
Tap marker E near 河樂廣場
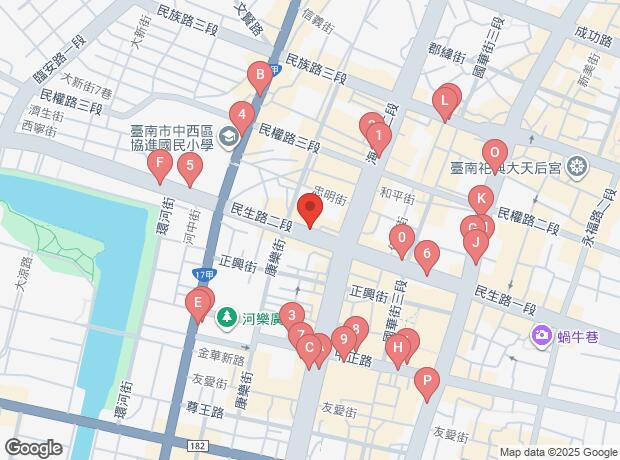pyautogui.click(x=199, y=302)
